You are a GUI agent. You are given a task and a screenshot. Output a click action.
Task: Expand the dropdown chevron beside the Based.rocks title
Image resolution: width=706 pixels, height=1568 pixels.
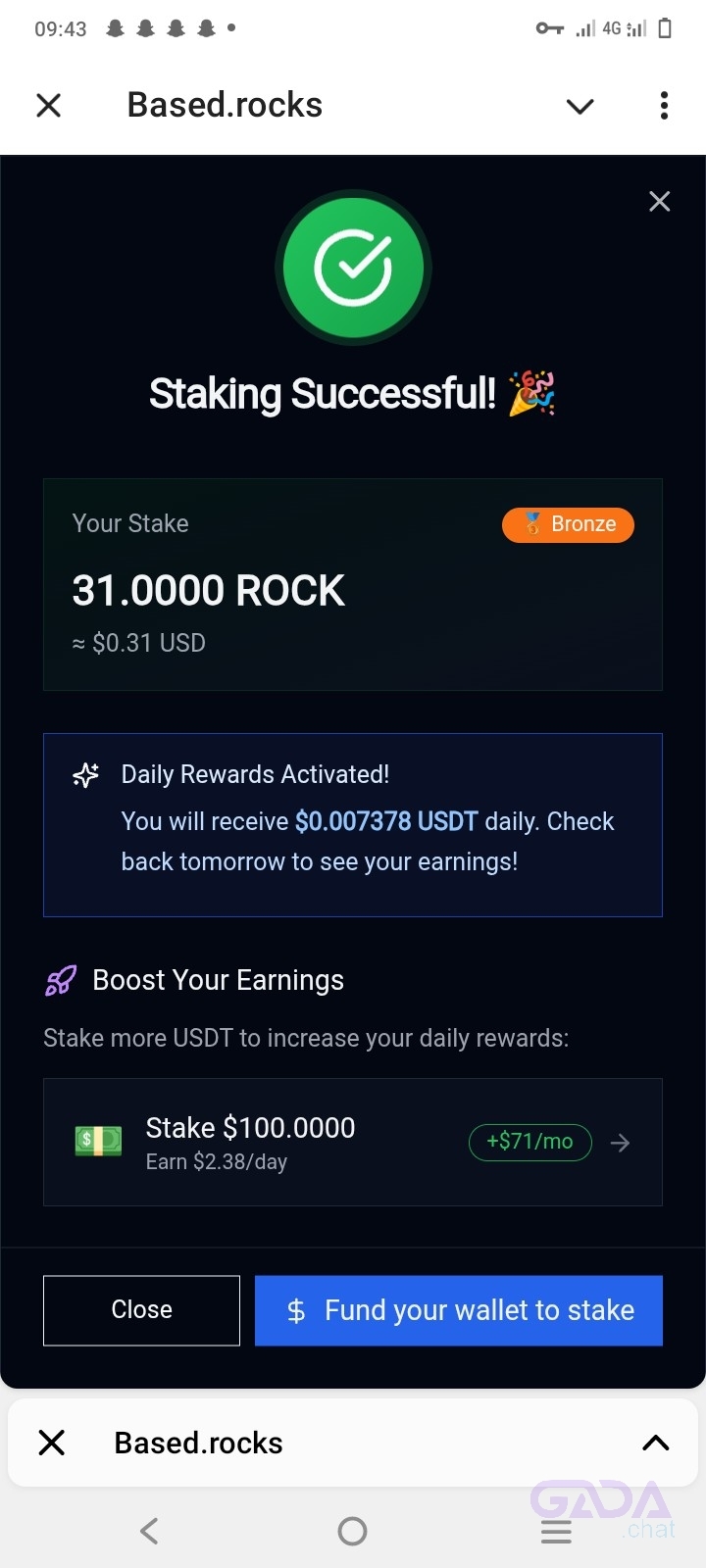(580, 106)
